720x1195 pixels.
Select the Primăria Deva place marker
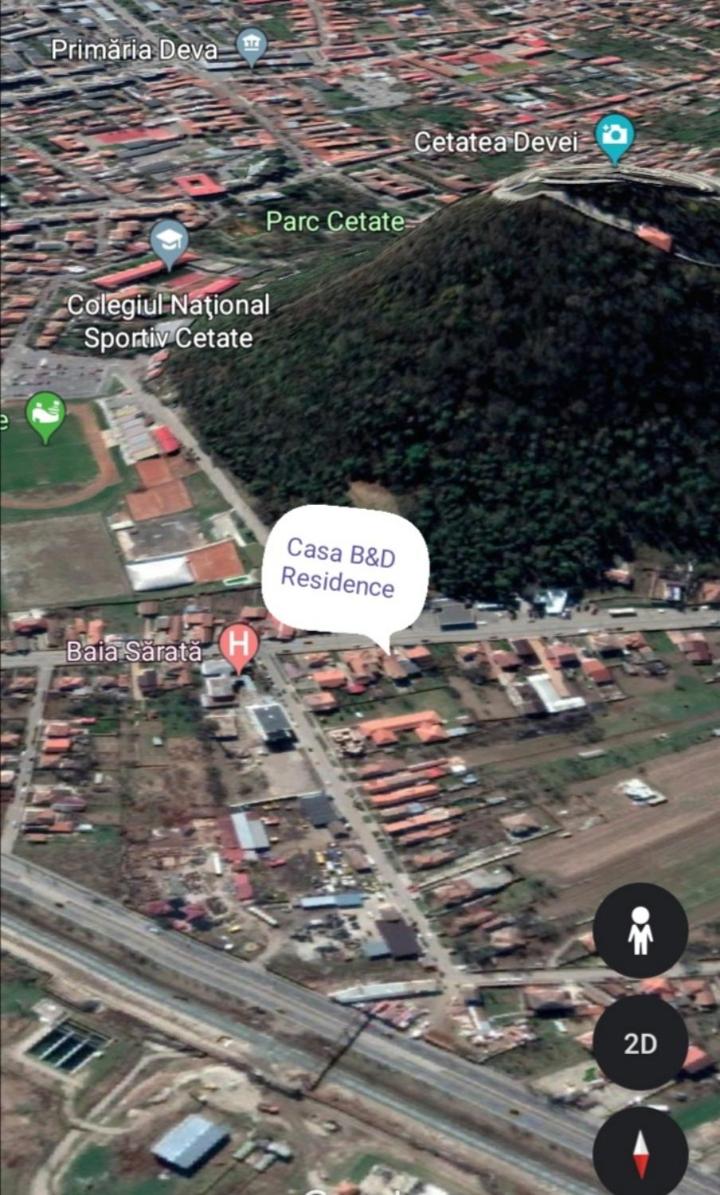pyautogui.click(x=251, y=46)
